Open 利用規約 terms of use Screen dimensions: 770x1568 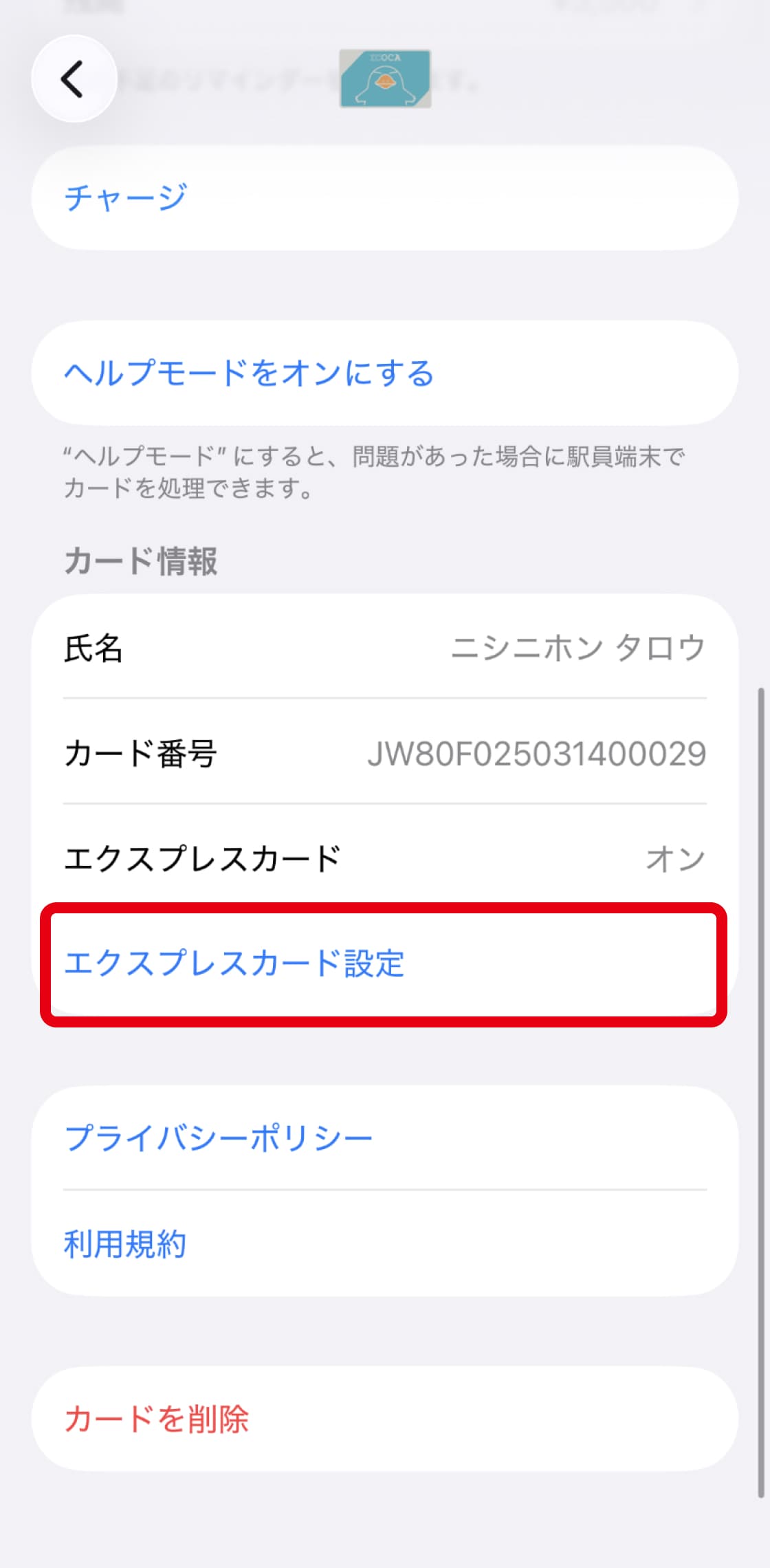125,1244
